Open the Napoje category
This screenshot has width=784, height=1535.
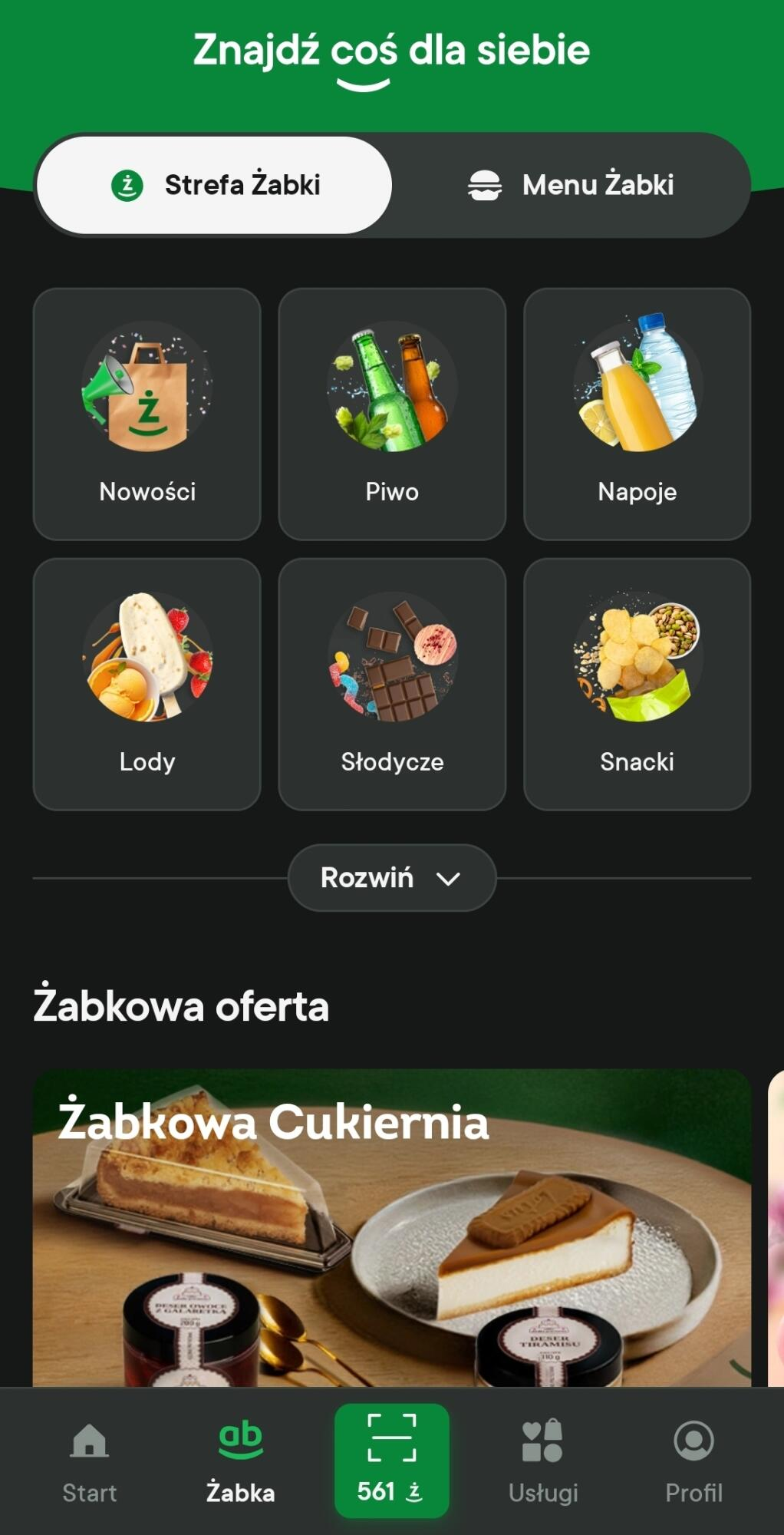click(x=637, y=414)
